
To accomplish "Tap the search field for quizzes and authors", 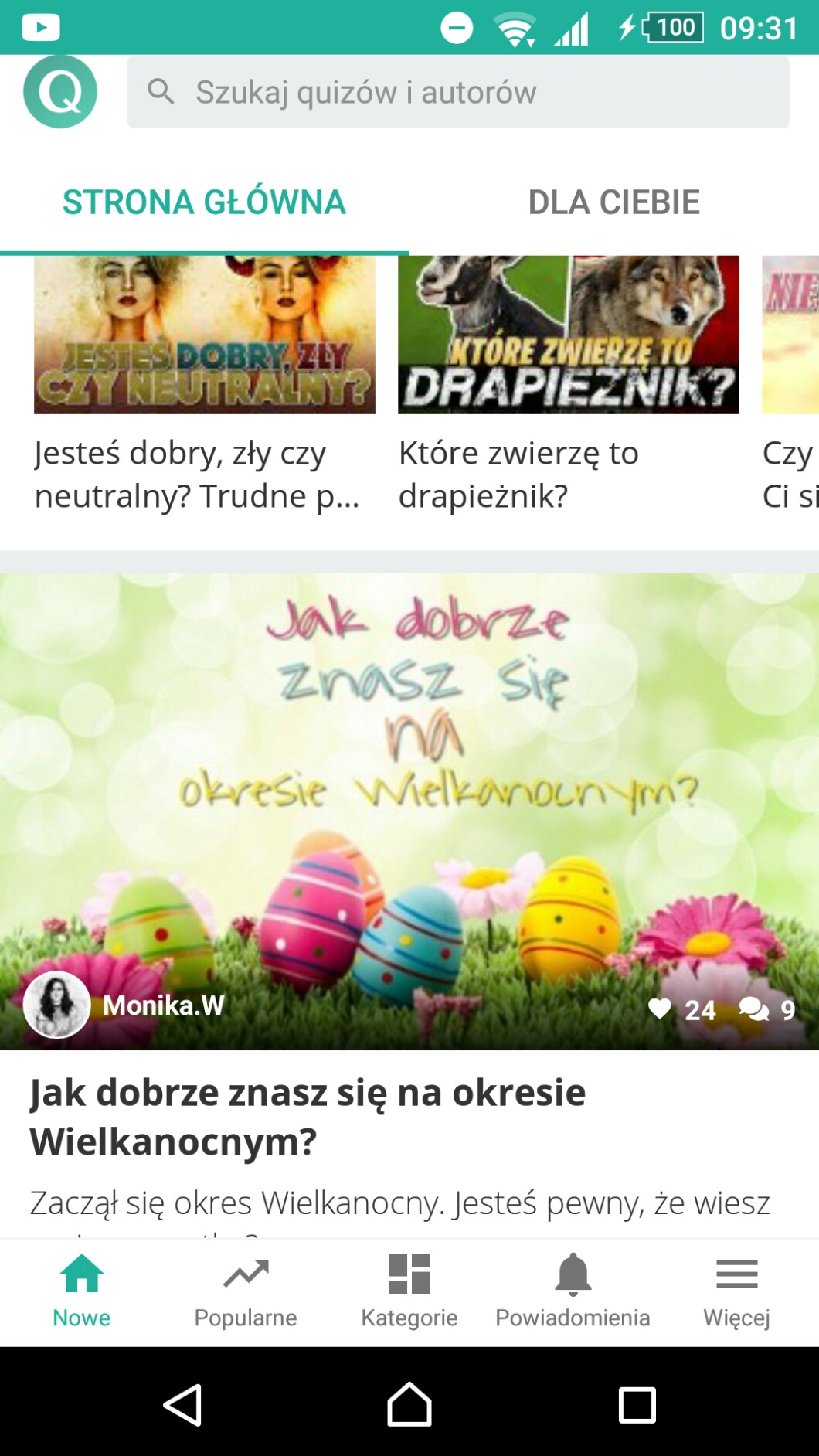I will [457, 92].
